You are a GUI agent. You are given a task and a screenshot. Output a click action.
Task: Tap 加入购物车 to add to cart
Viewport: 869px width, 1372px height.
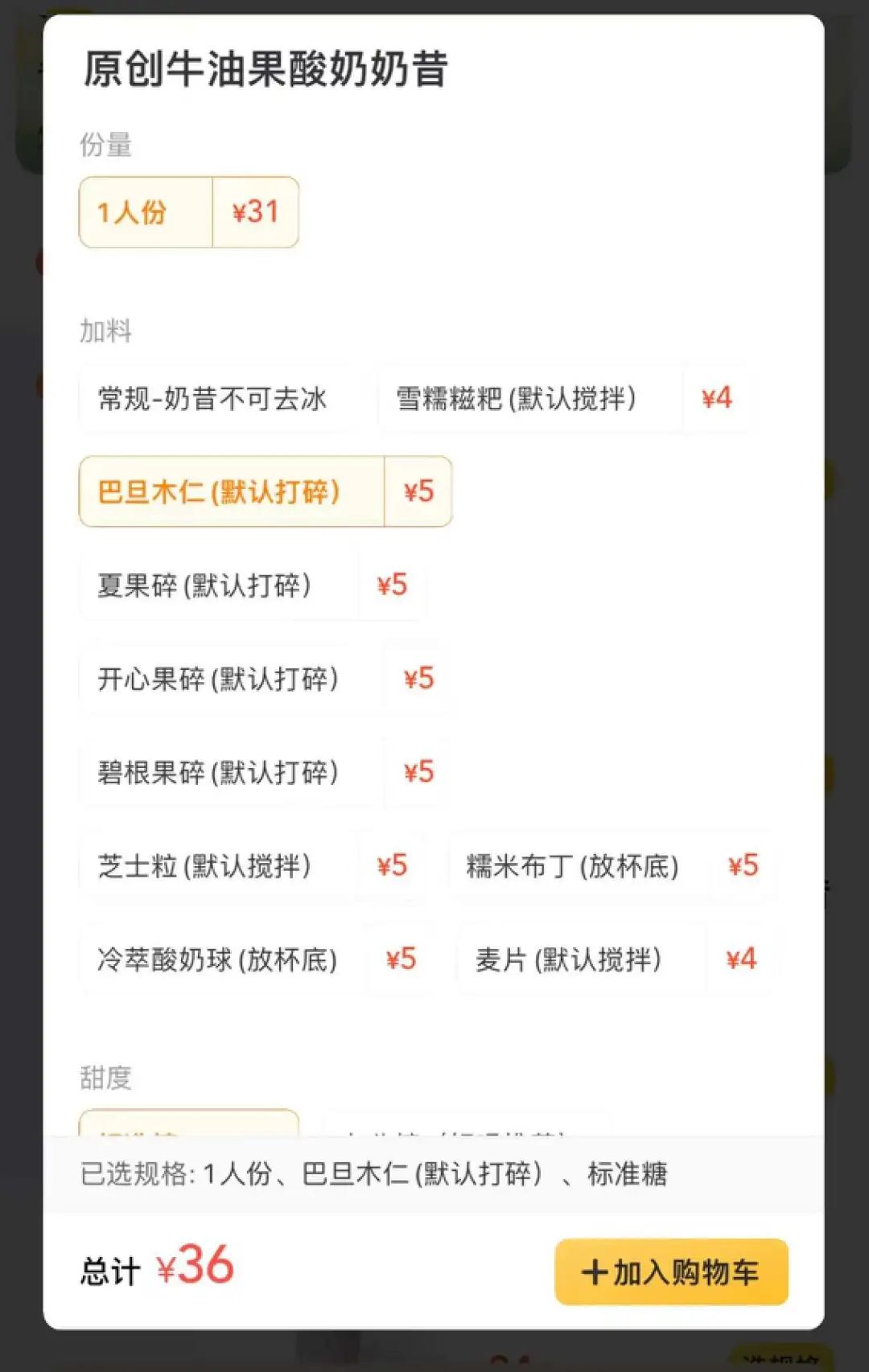coord(671,1272)
